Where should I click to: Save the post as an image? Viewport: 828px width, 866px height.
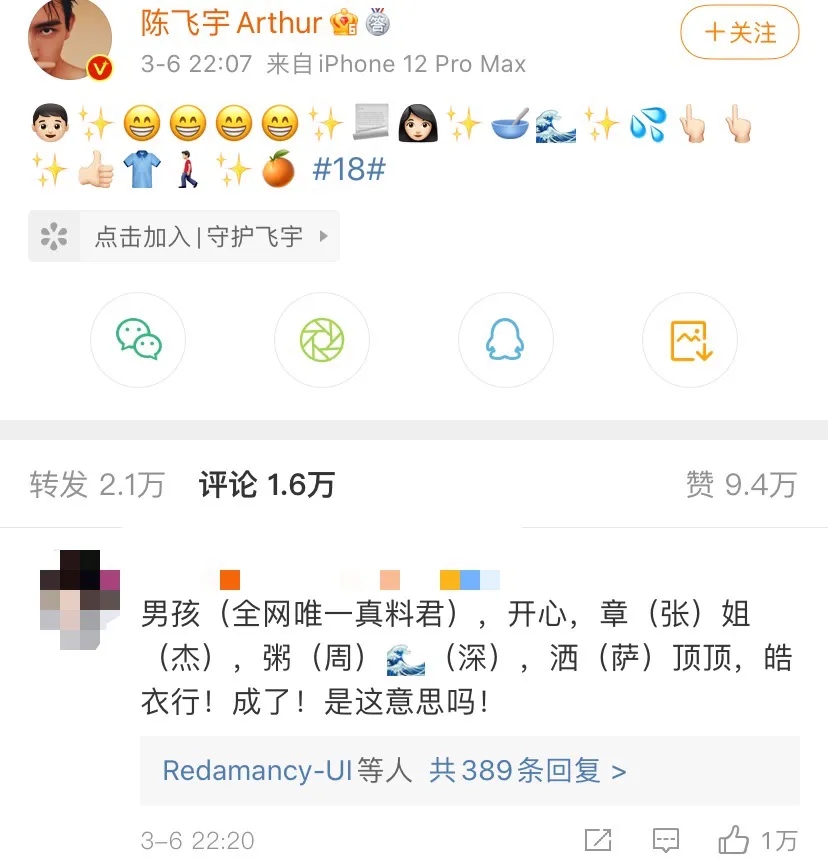point(689,340)
